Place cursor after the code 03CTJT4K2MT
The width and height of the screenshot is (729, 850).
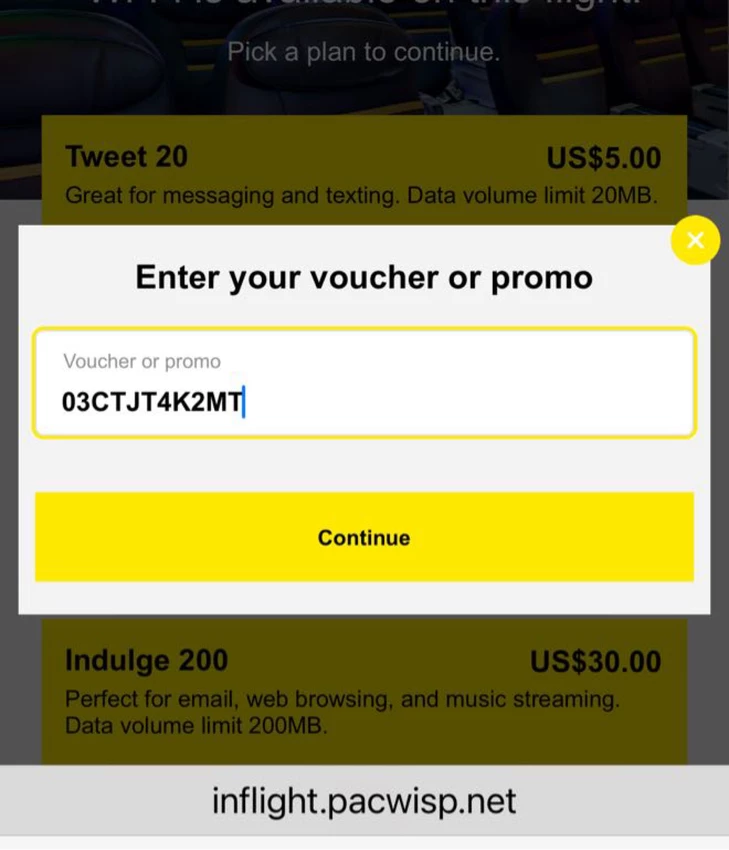[244, 403]
